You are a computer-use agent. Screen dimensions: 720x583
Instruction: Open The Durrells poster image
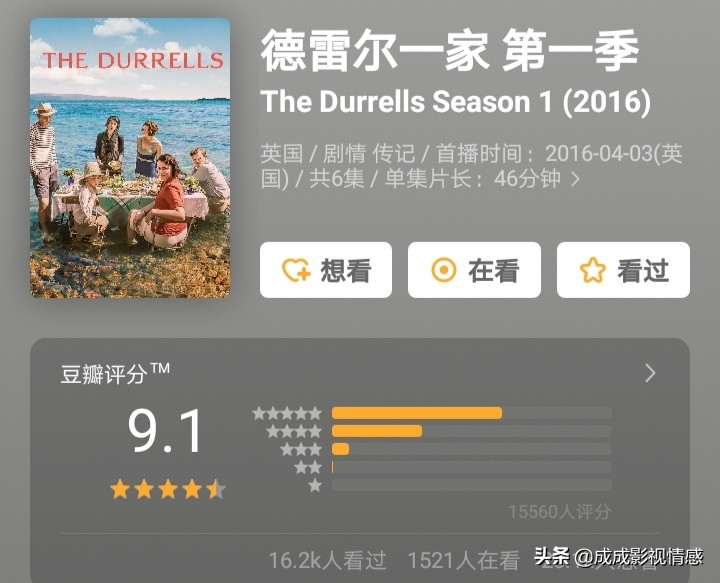[130, 158]
